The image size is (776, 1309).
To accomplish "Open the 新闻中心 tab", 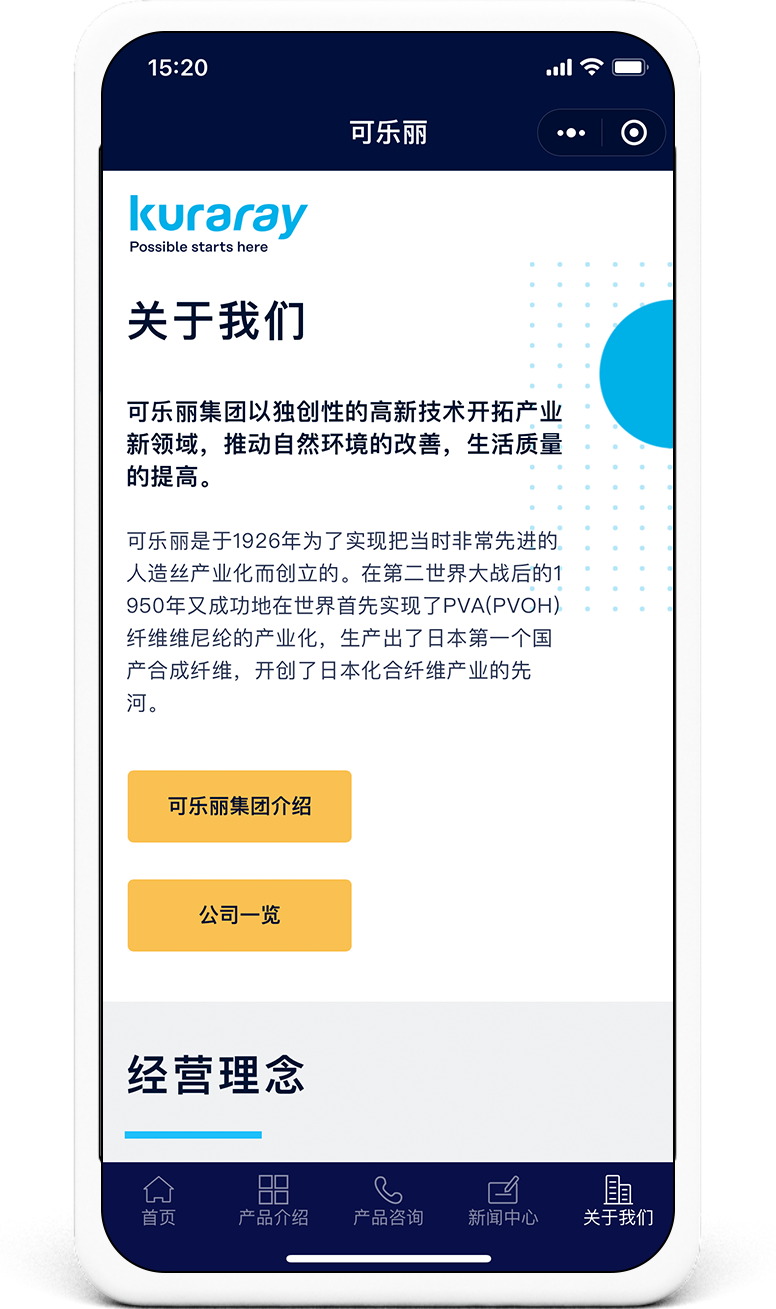I will click(503, 1201).
